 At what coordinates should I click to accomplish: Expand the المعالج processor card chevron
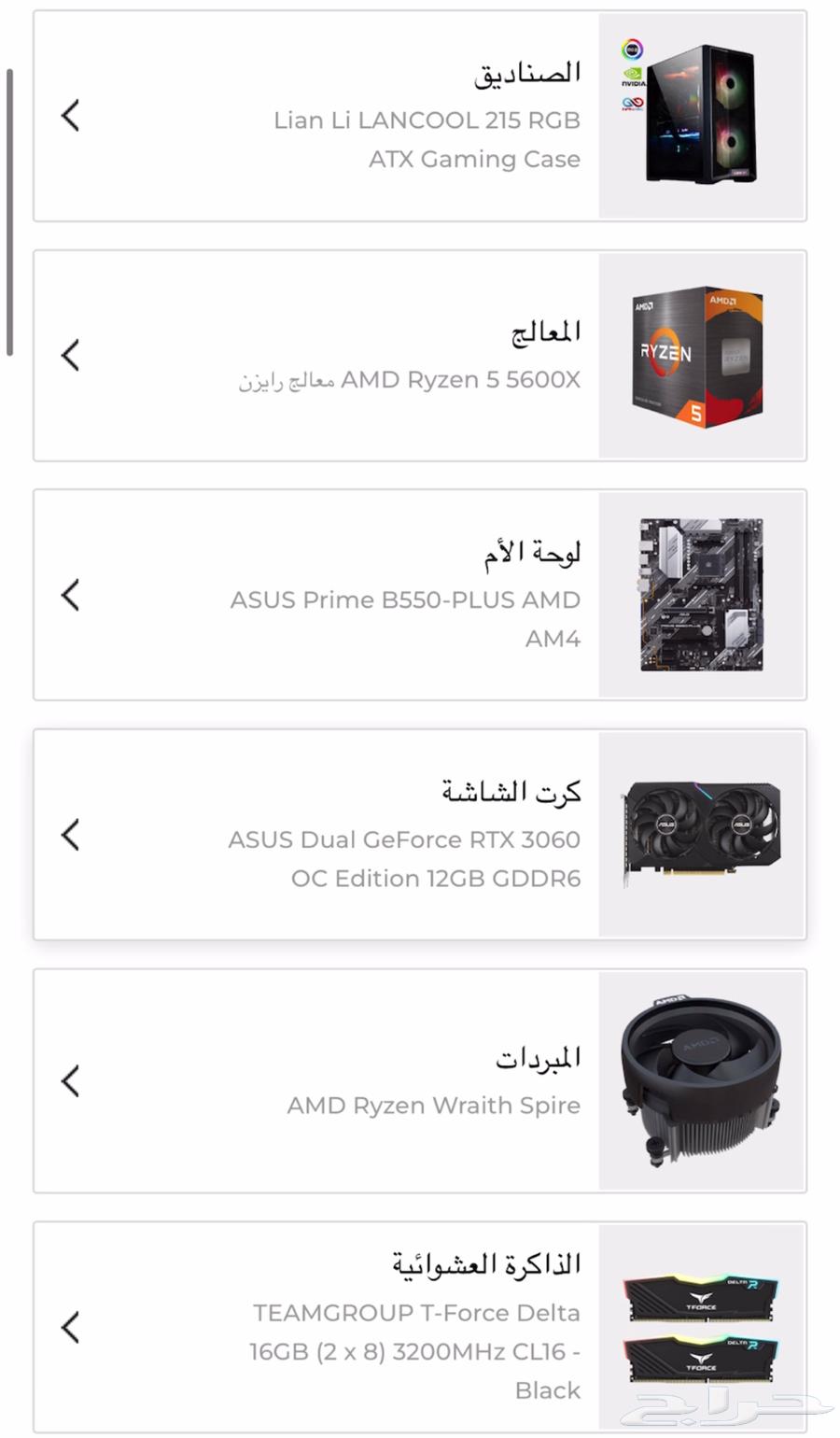tap(68, 355)
